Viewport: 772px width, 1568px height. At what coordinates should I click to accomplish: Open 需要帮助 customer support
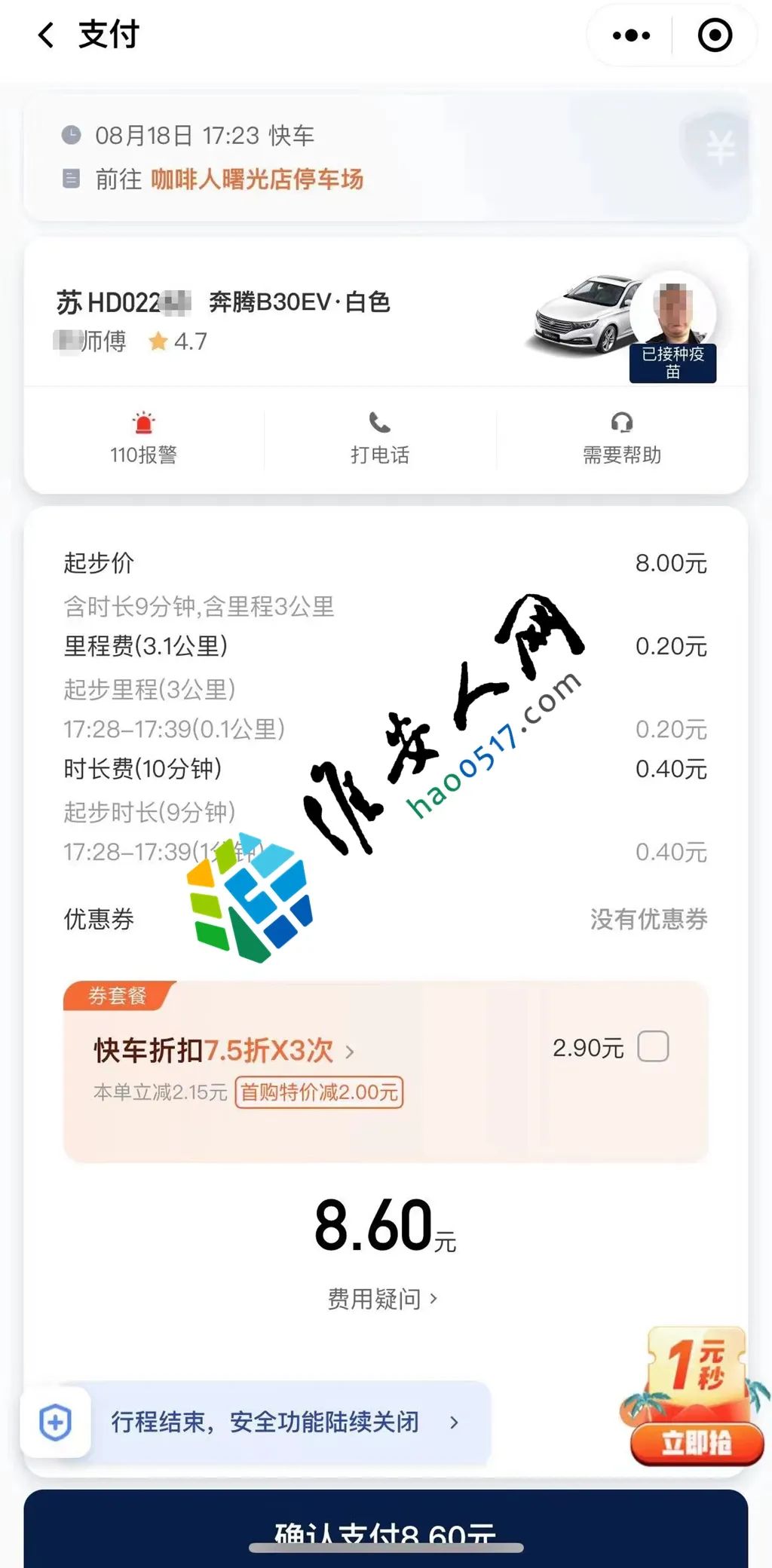(622, 439)
